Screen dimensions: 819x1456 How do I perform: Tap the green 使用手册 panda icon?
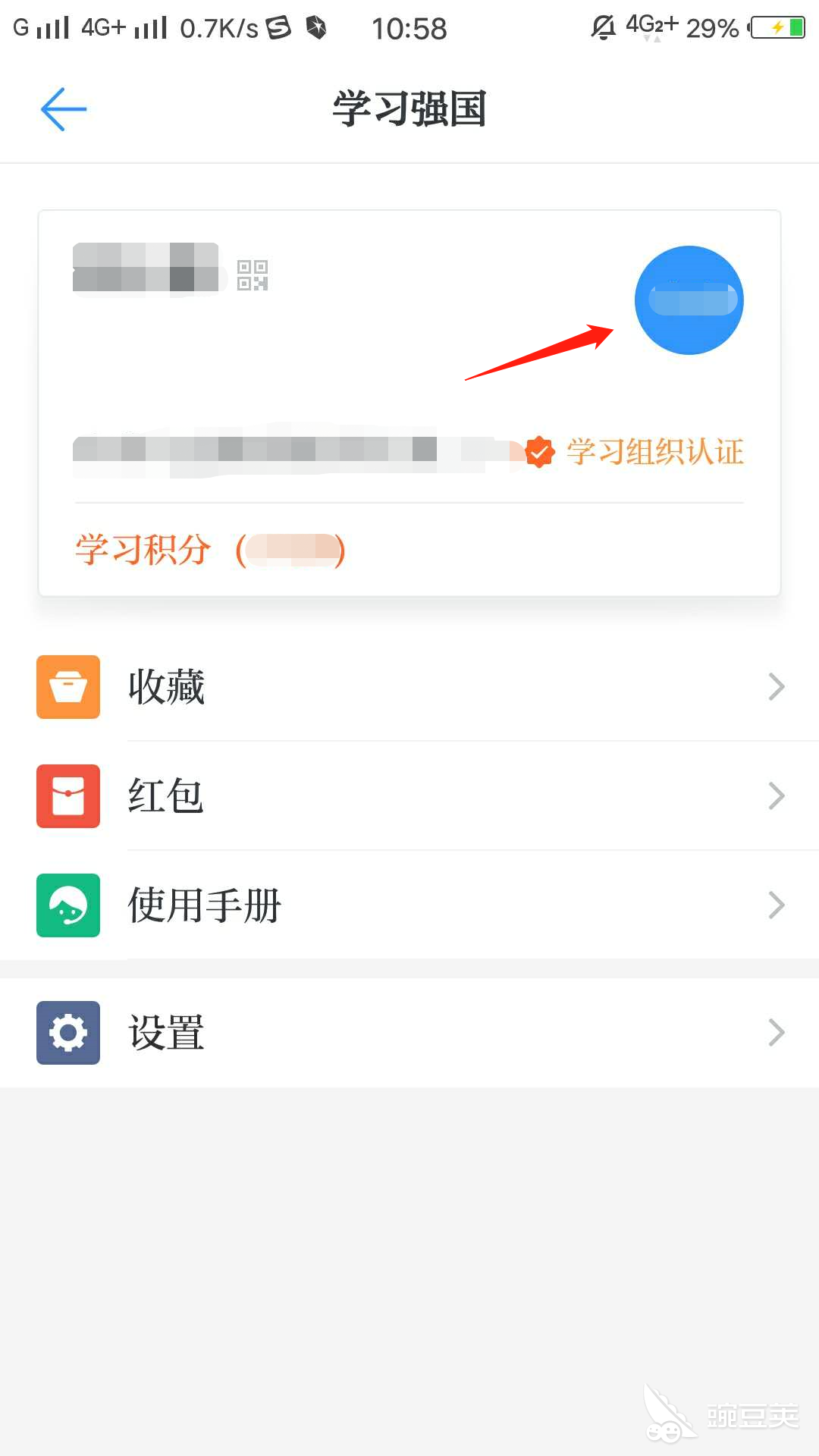(67, 905)
